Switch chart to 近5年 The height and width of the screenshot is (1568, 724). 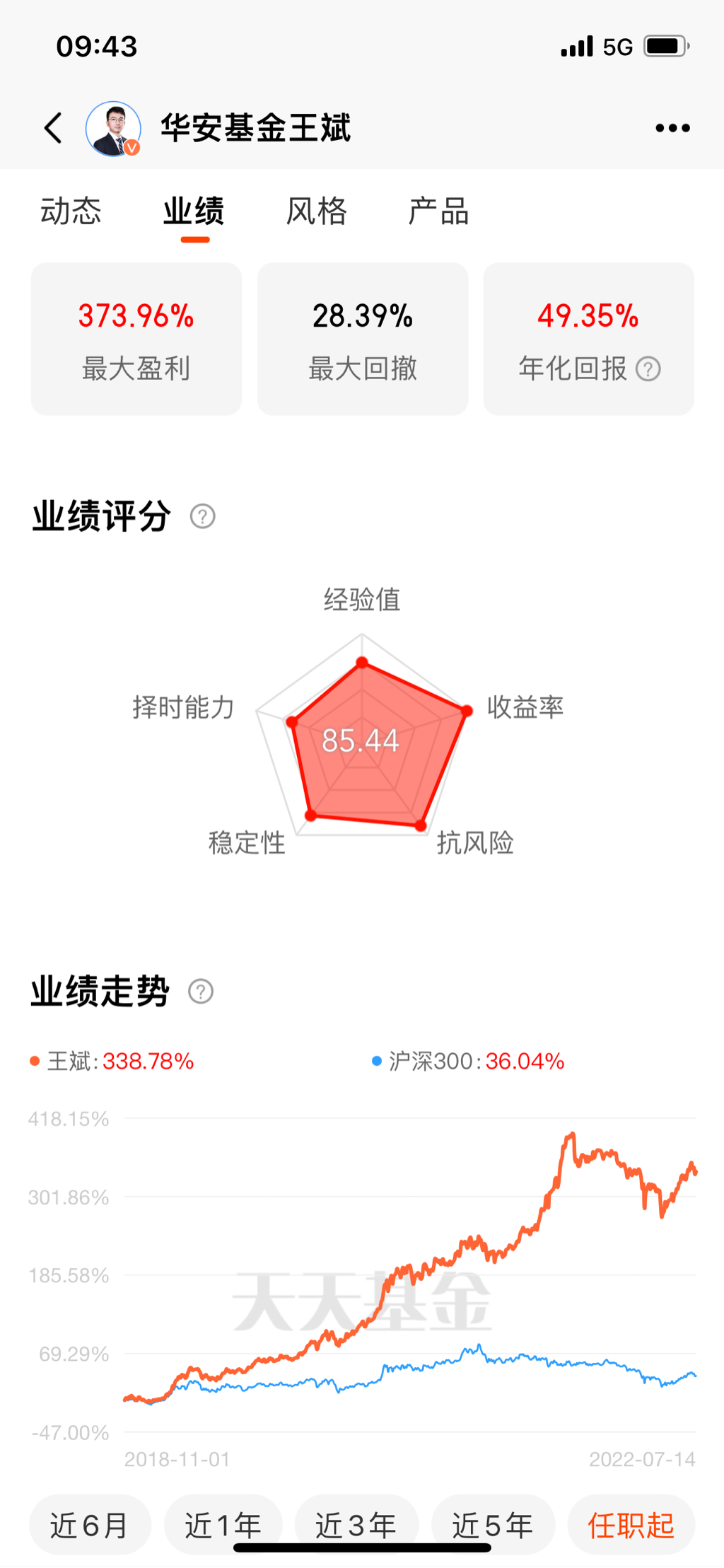point(493,1525)
